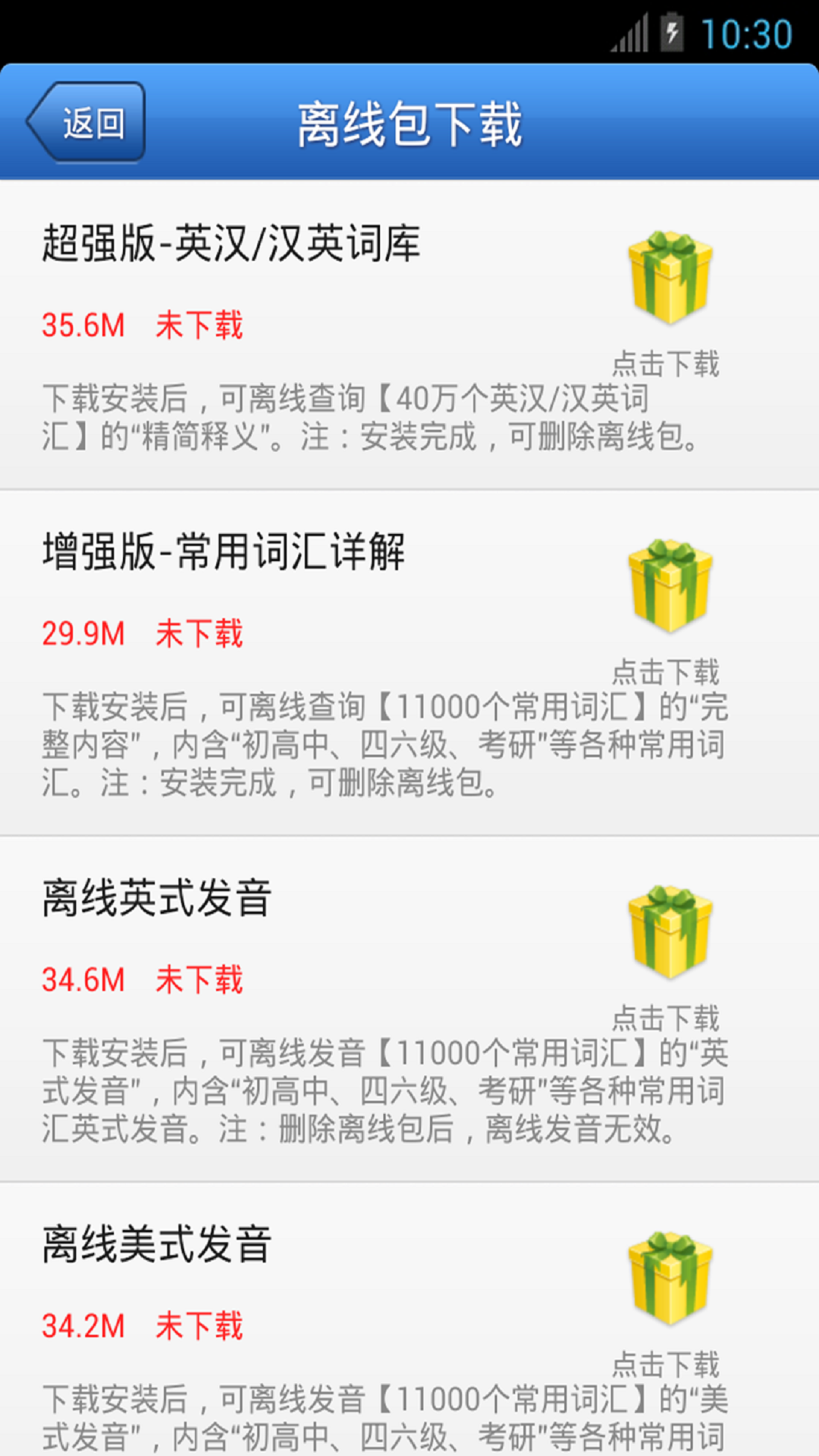Tap the 离线包下载 title in the header
The height and width of the screenshot is (1456, 819).
coord(409,121)
